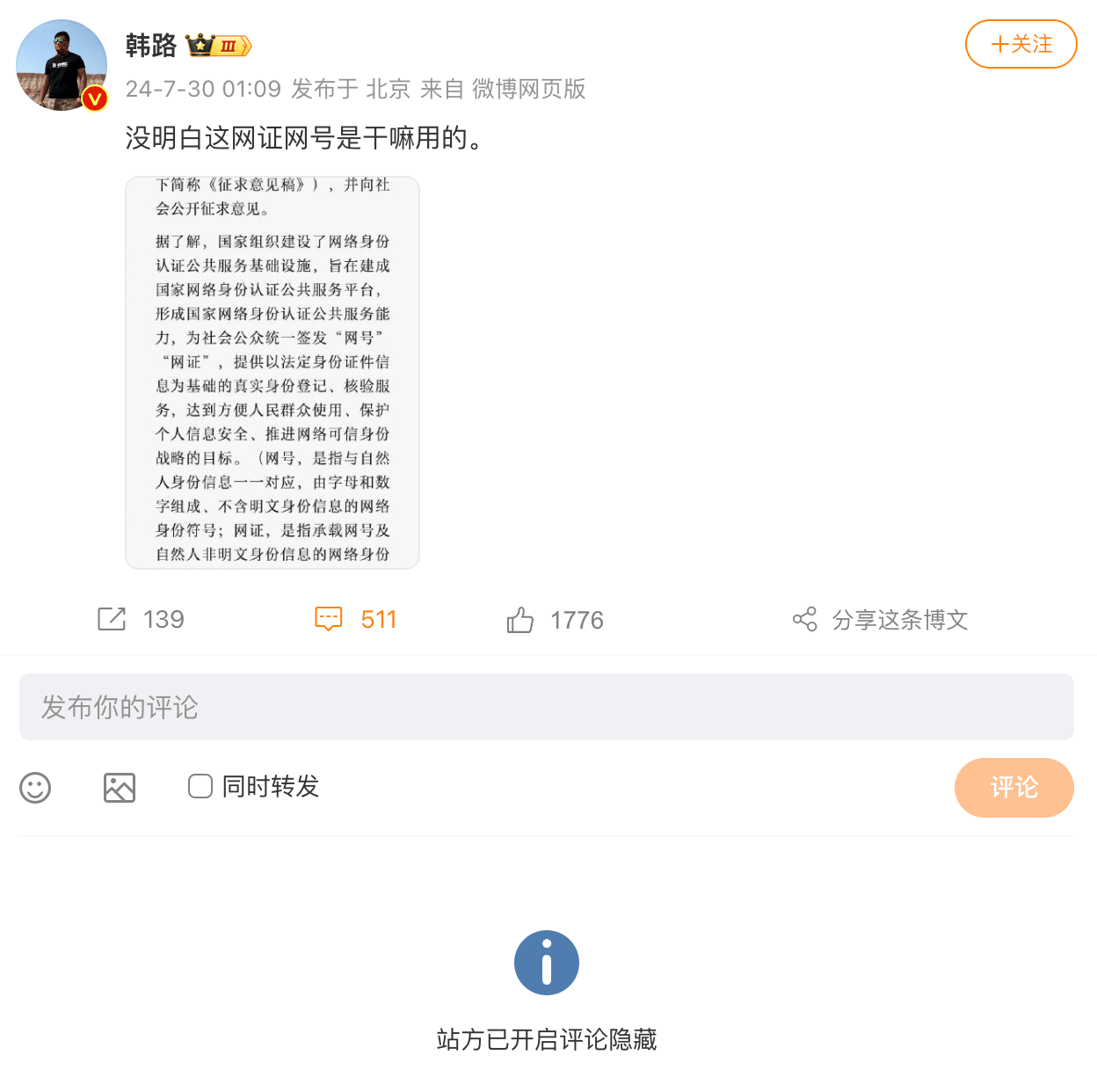Open 韩路 username link
Image resolution: width=1097 pixels, height=1092 pixels.
tap(151, 46)
